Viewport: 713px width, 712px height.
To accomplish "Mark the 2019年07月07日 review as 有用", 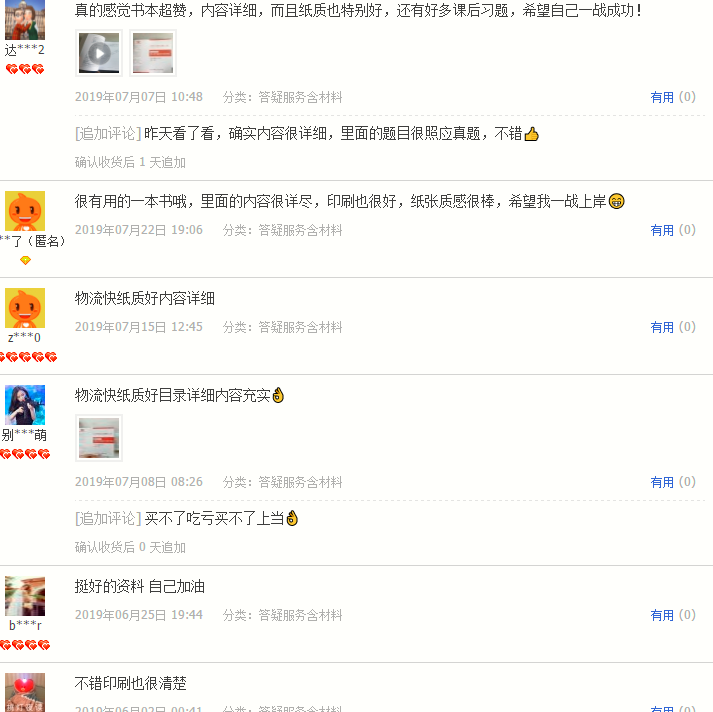I will pos(662,97).
